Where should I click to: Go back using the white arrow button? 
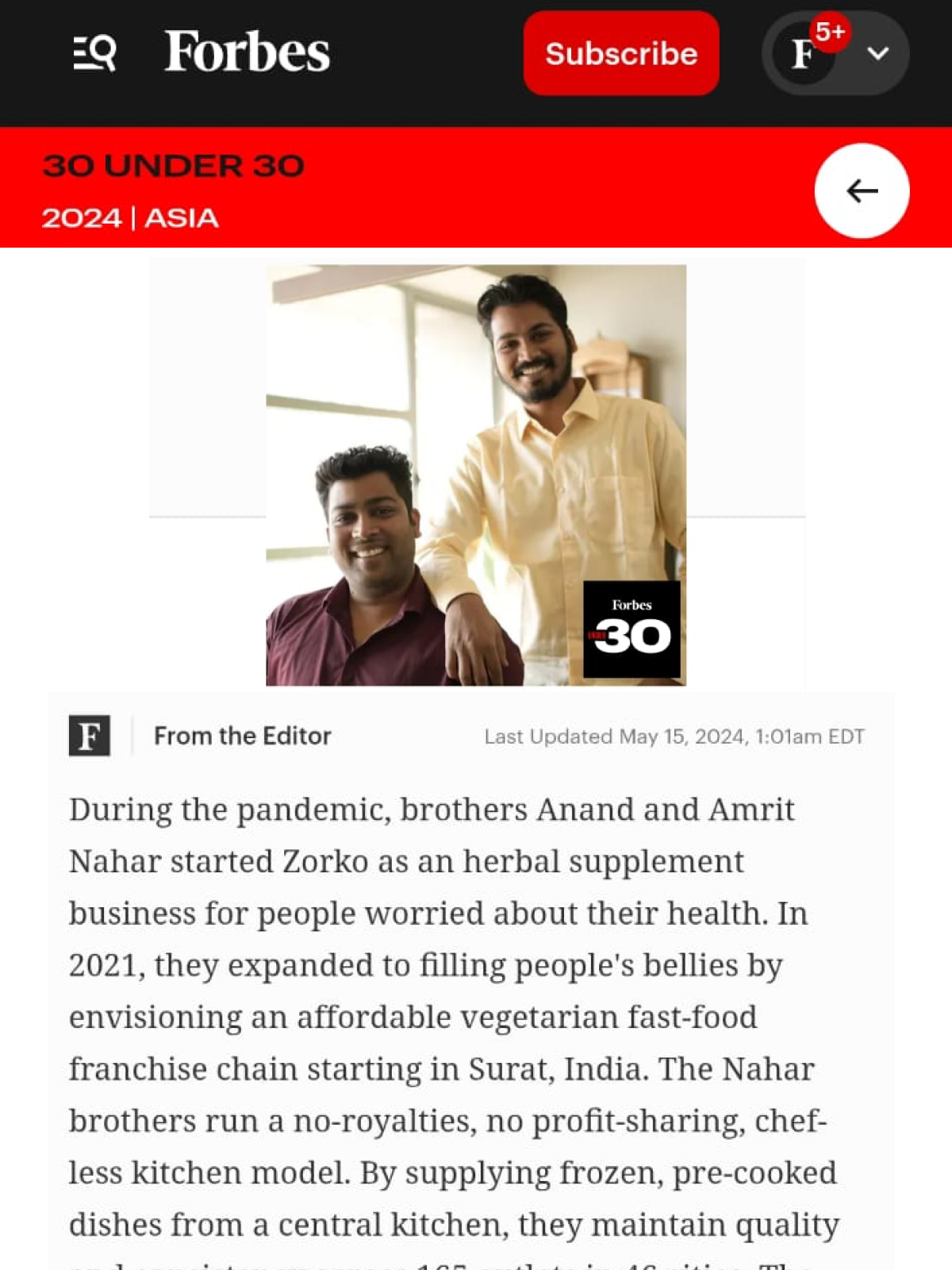(x=862, y=190)
